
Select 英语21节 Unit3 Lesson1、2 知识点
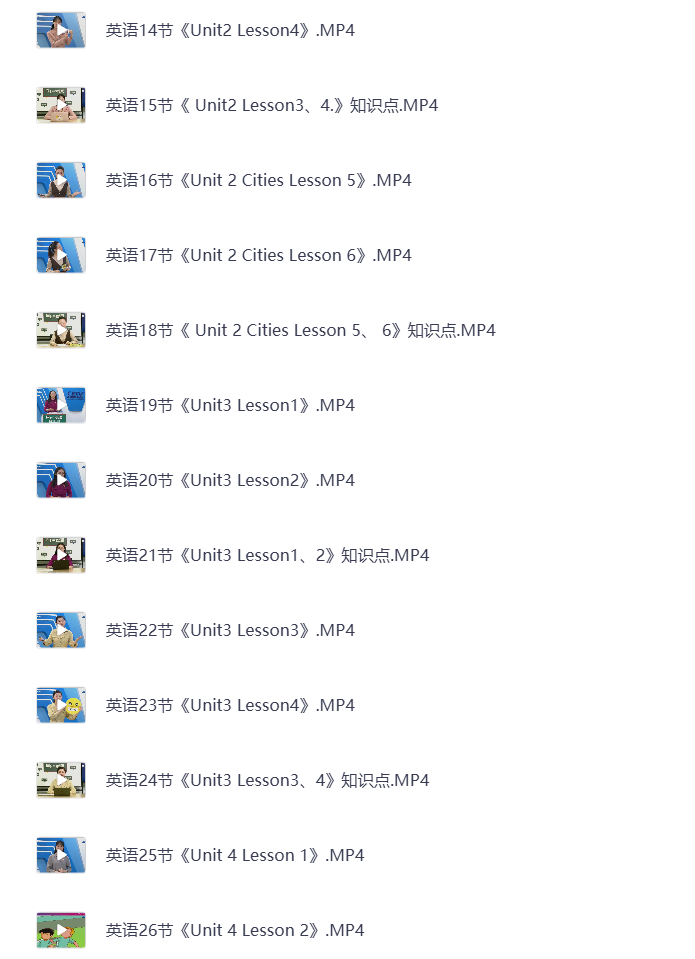[267, 556]
